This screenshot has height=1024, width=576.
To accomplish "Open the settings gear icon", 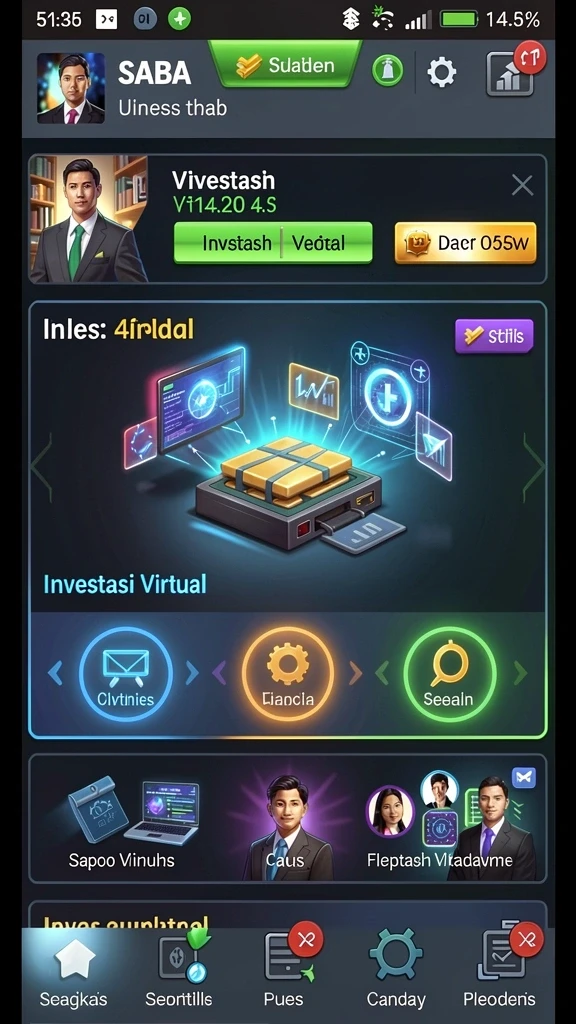I will [x=441, y=72].
